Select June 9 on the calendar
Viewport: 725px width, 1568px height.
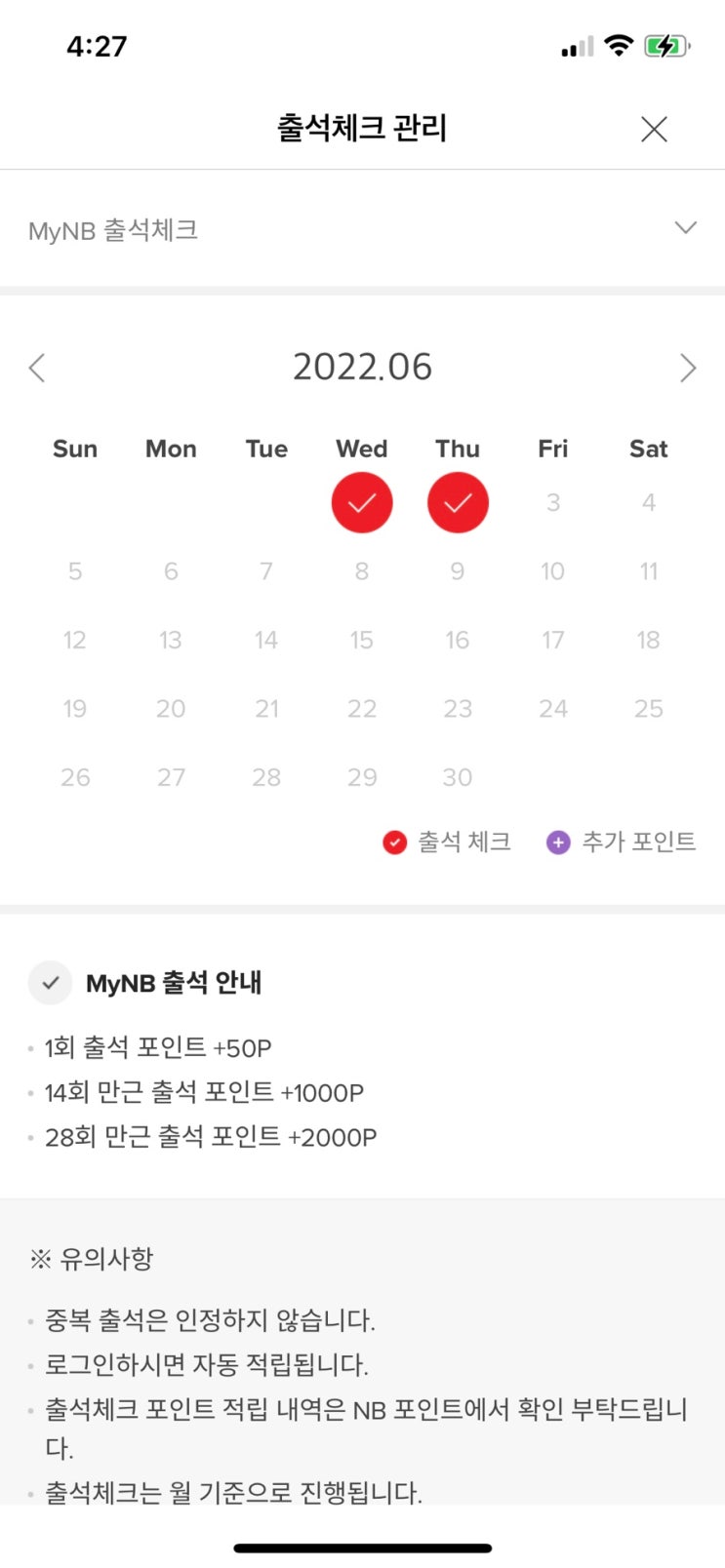(458, 571)
